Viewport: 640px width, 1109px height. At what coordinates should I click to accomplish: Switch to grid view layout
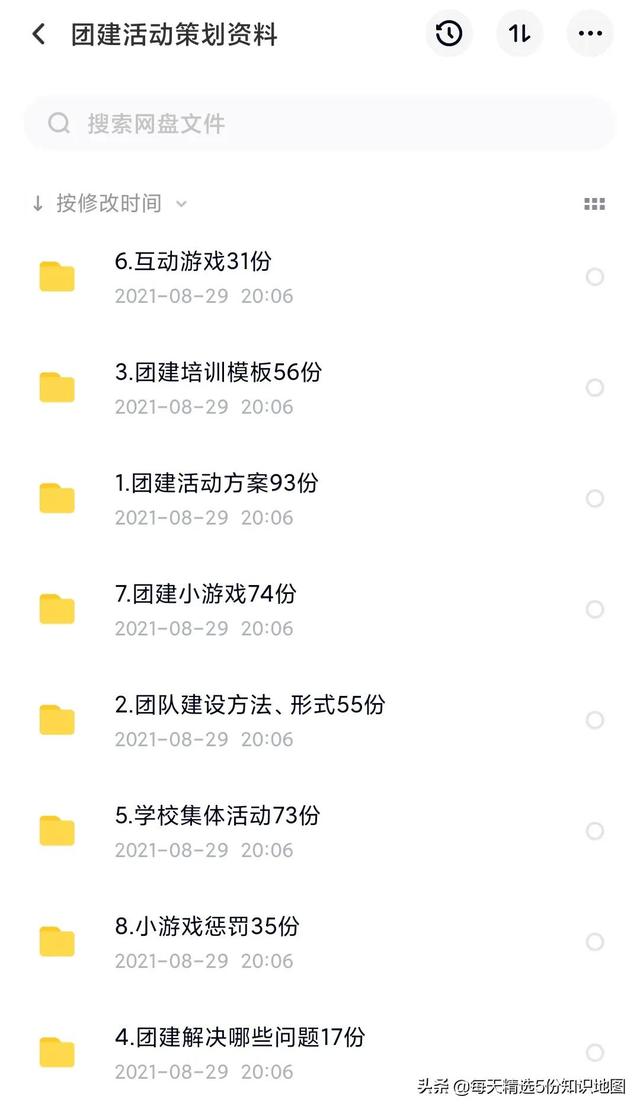[x=594, y=204]
